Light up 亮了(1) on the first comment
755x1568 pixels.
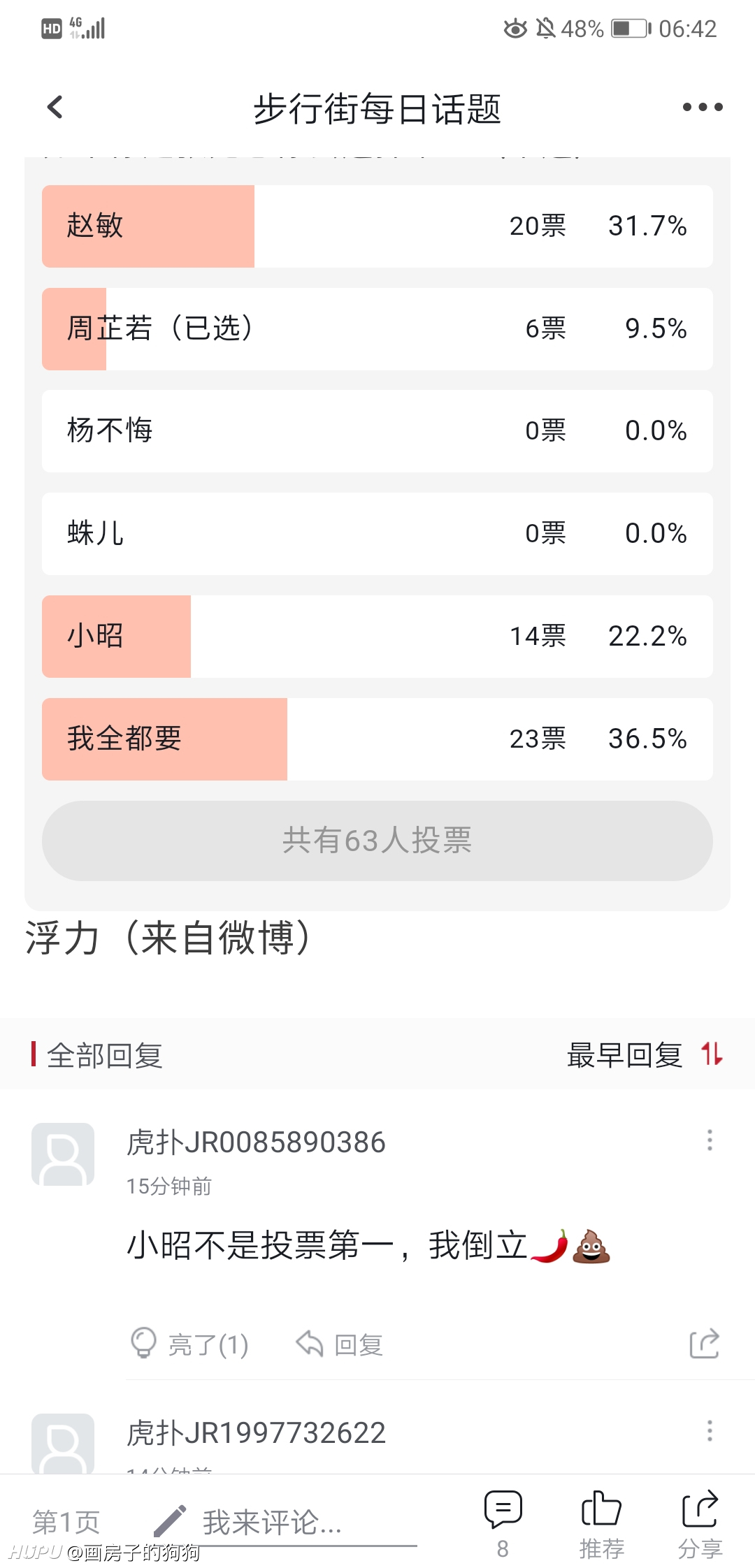(x=189, y=1344)
